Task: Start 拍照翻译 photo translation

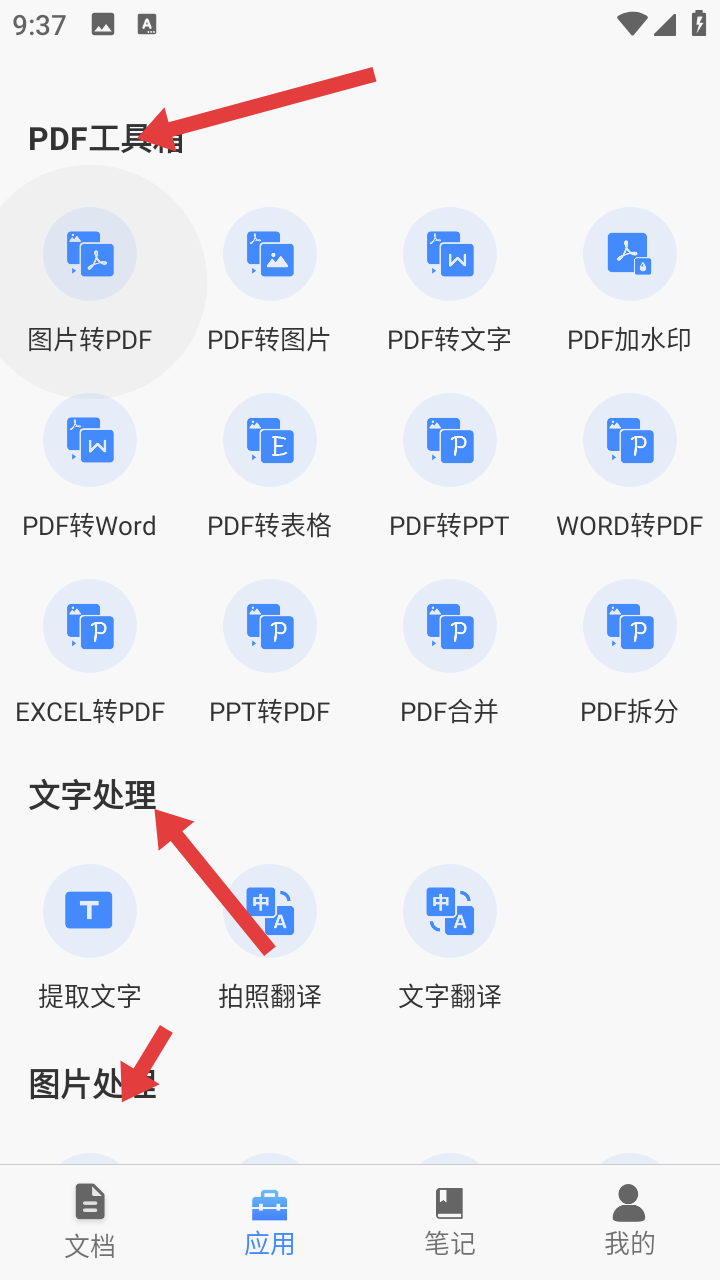Action: point(270,937)
